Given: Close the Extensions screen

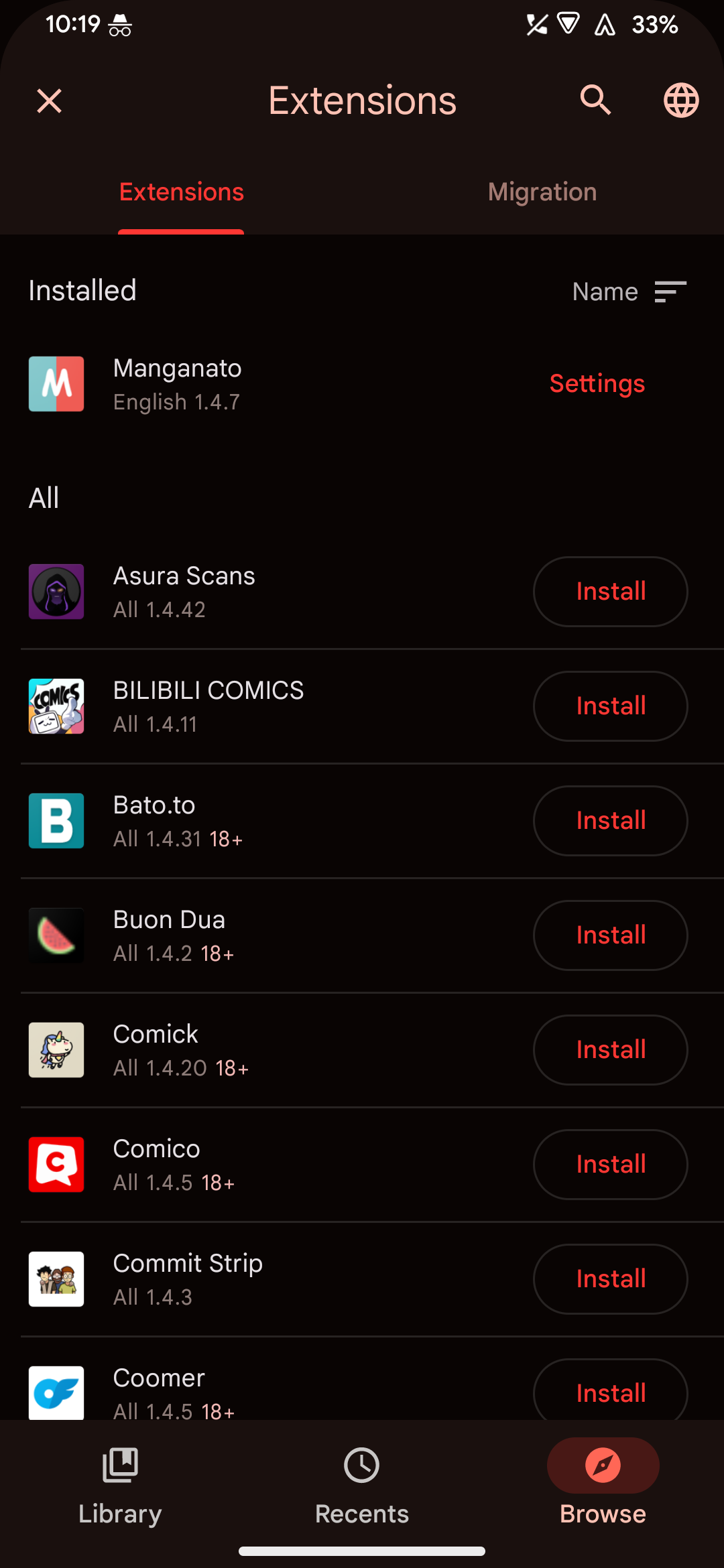Looking at the screenshot, I should [x=48, y=101].
